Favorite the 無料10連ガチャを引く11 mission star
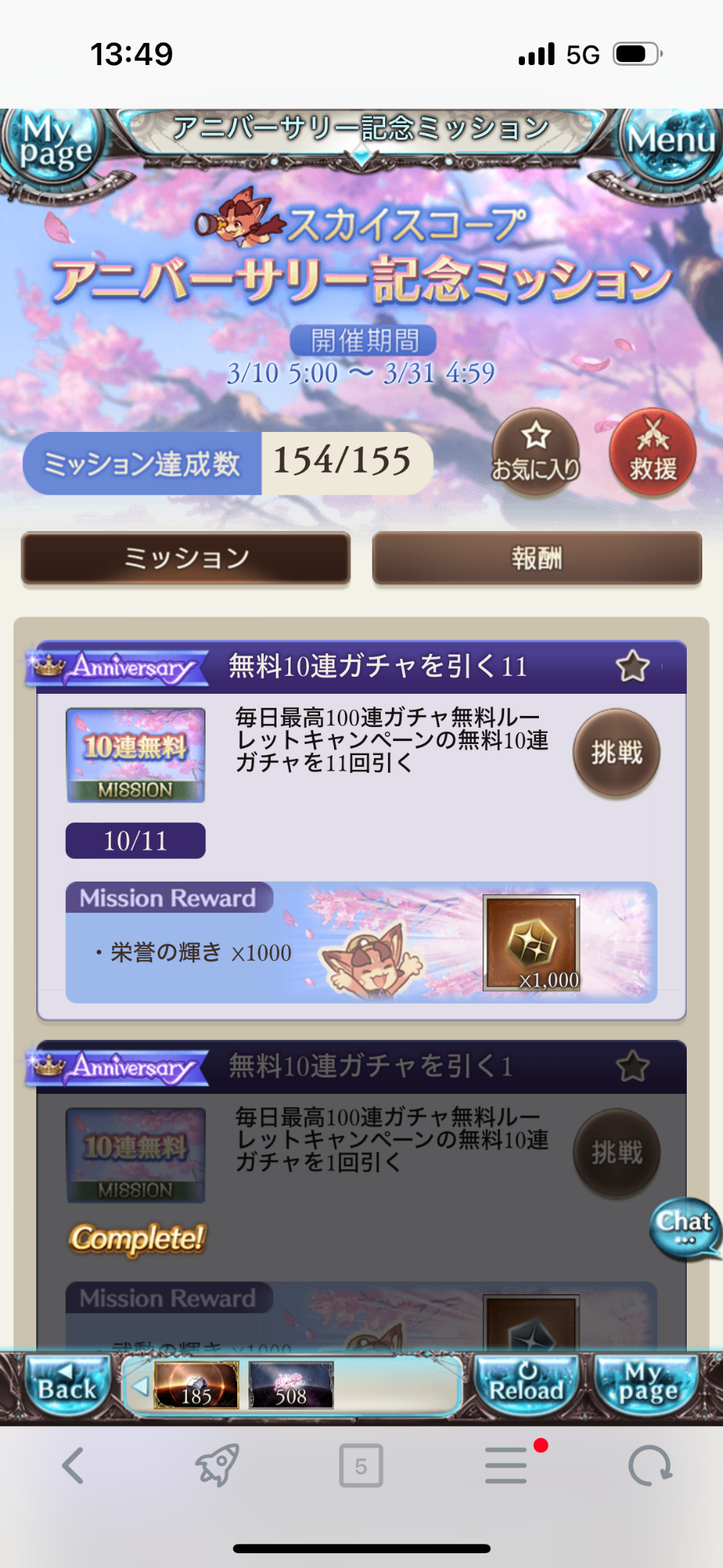This screenshot has width=723, height=1568. tap(632, 666)
